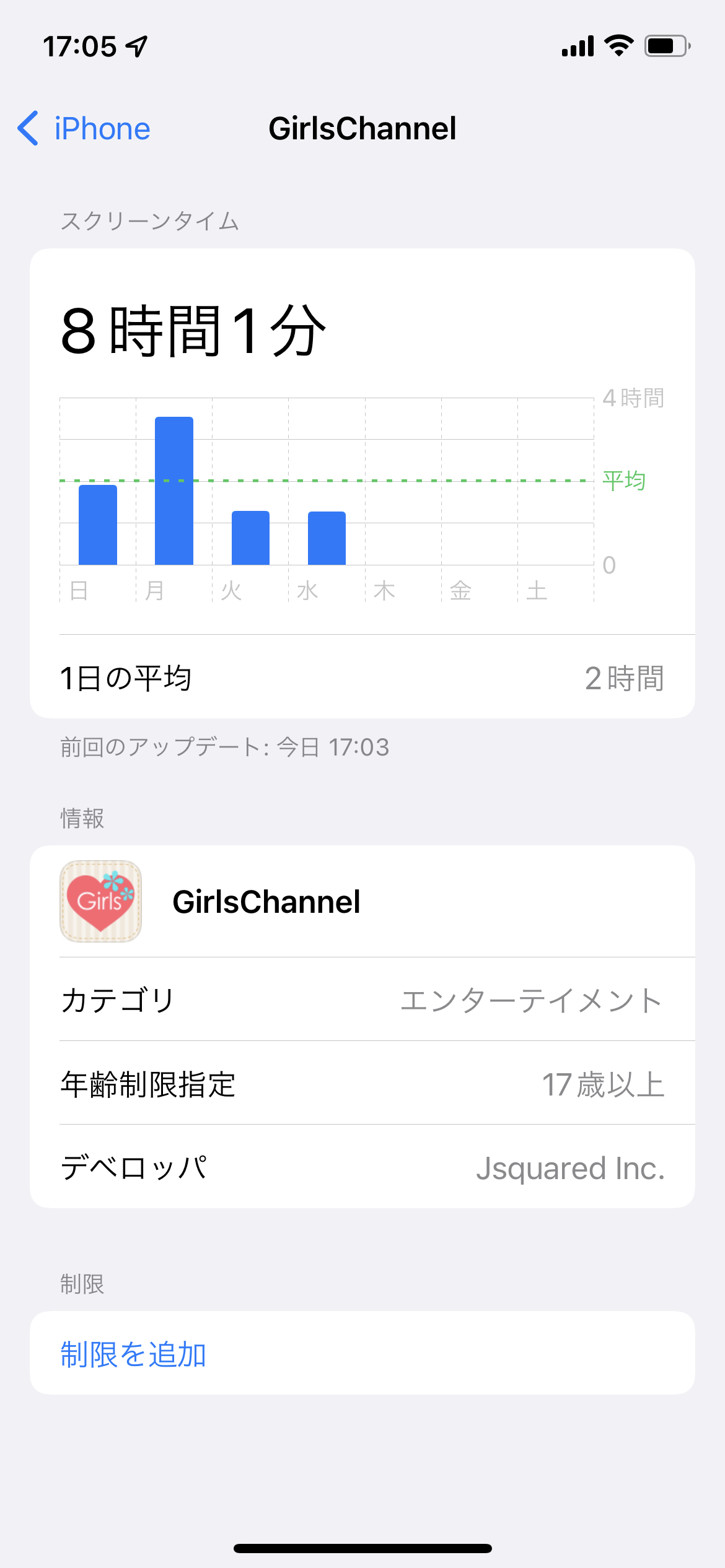Select Sunday's bar in the usage chart

coord(98,525)
